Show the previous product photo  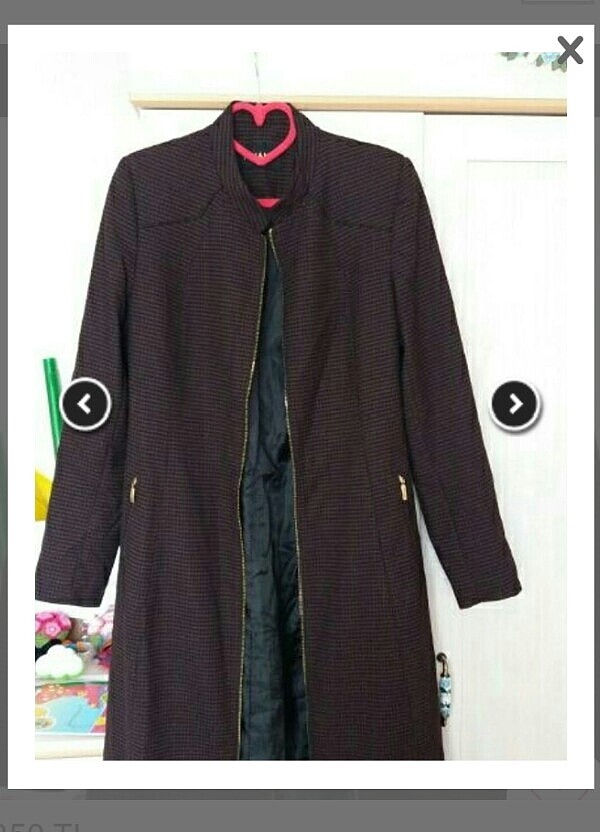pos(86,405)
